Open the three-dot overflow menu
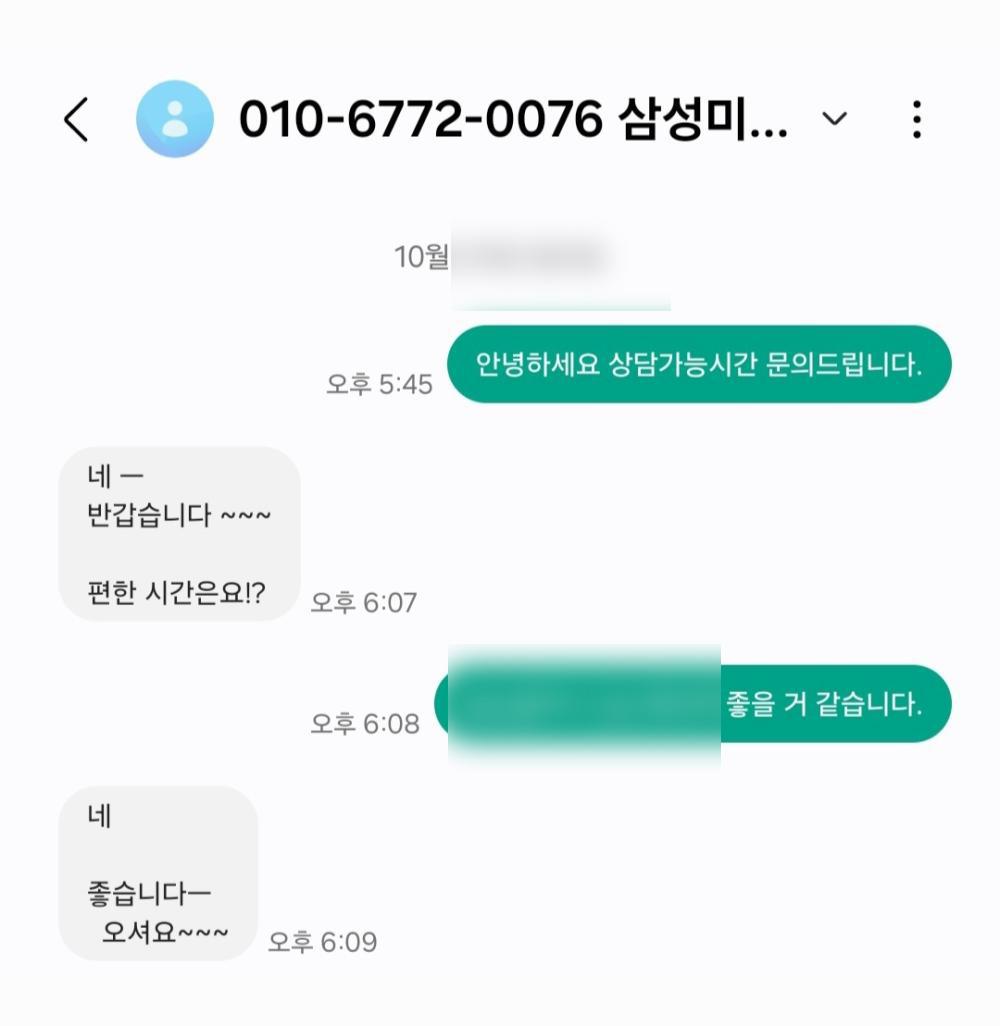The image size is (1000, 1026). coord(917,119)
